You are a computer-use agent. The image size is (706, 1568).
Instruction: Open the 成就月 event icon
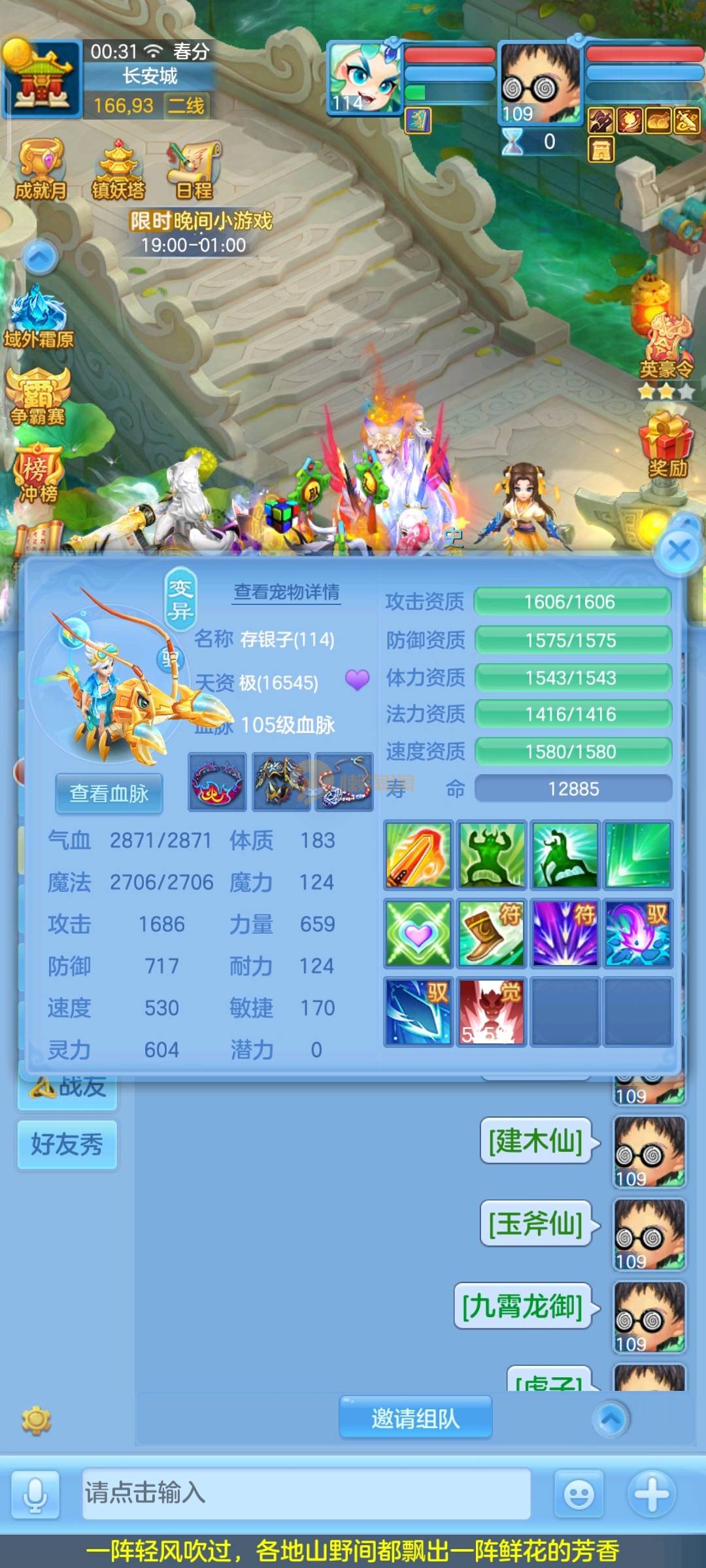coord(41,169)
